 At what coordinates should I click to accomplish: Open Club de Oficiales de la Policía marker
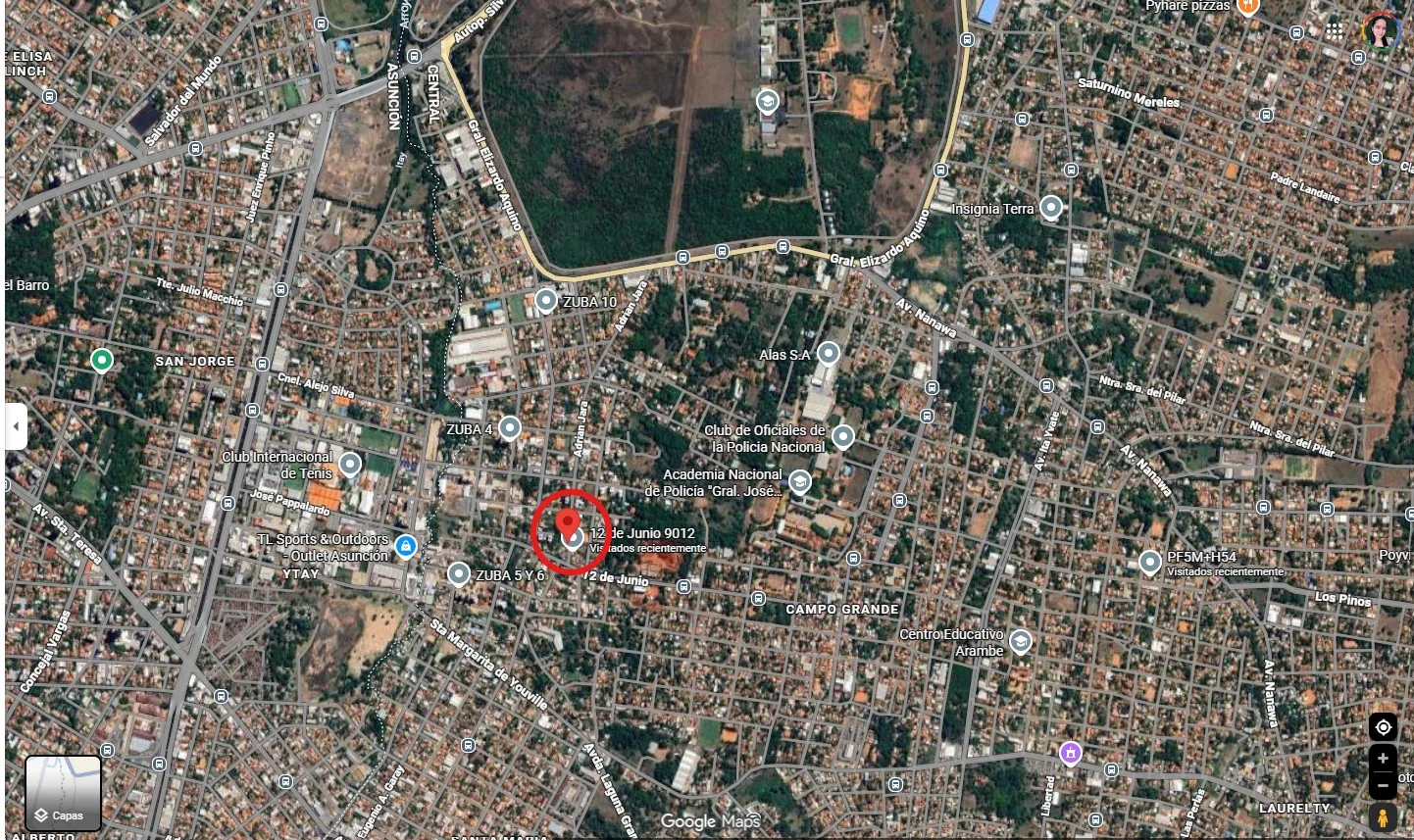pos(843,437)
